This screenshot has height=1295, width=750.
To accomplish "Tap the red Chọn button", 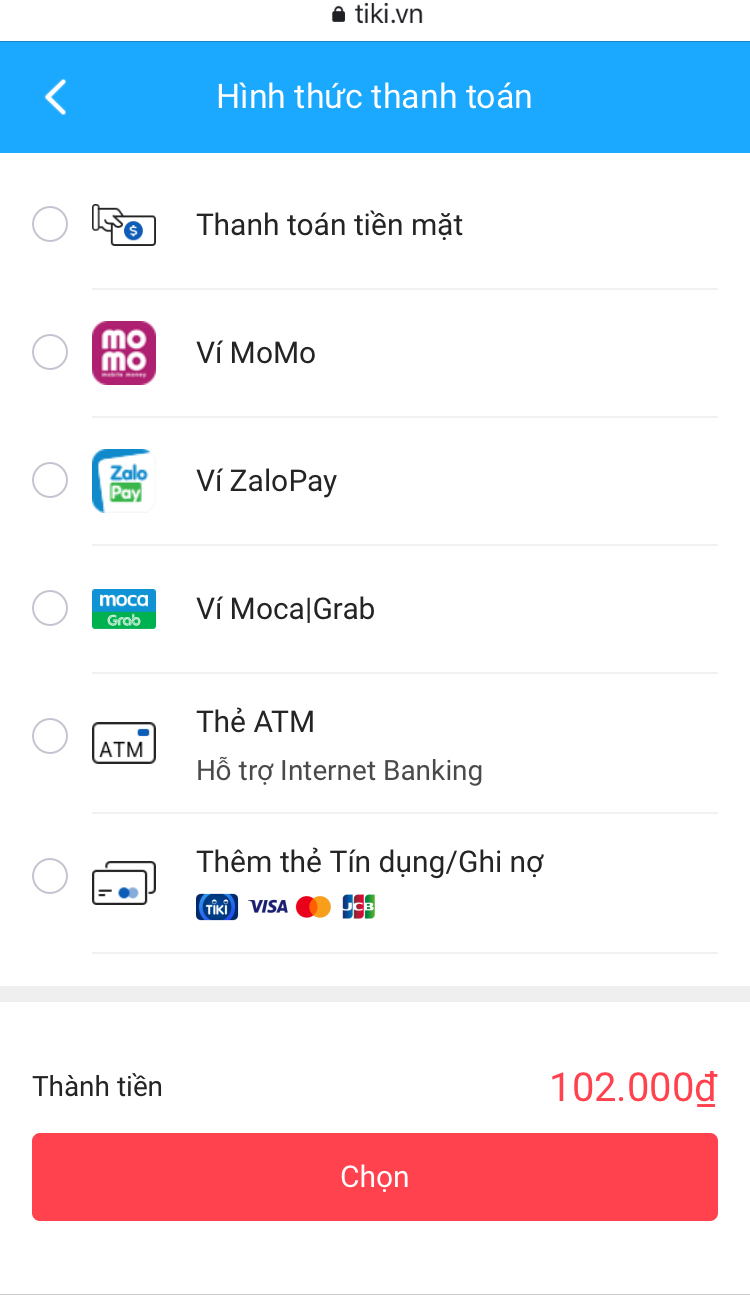I will 375,1177.
